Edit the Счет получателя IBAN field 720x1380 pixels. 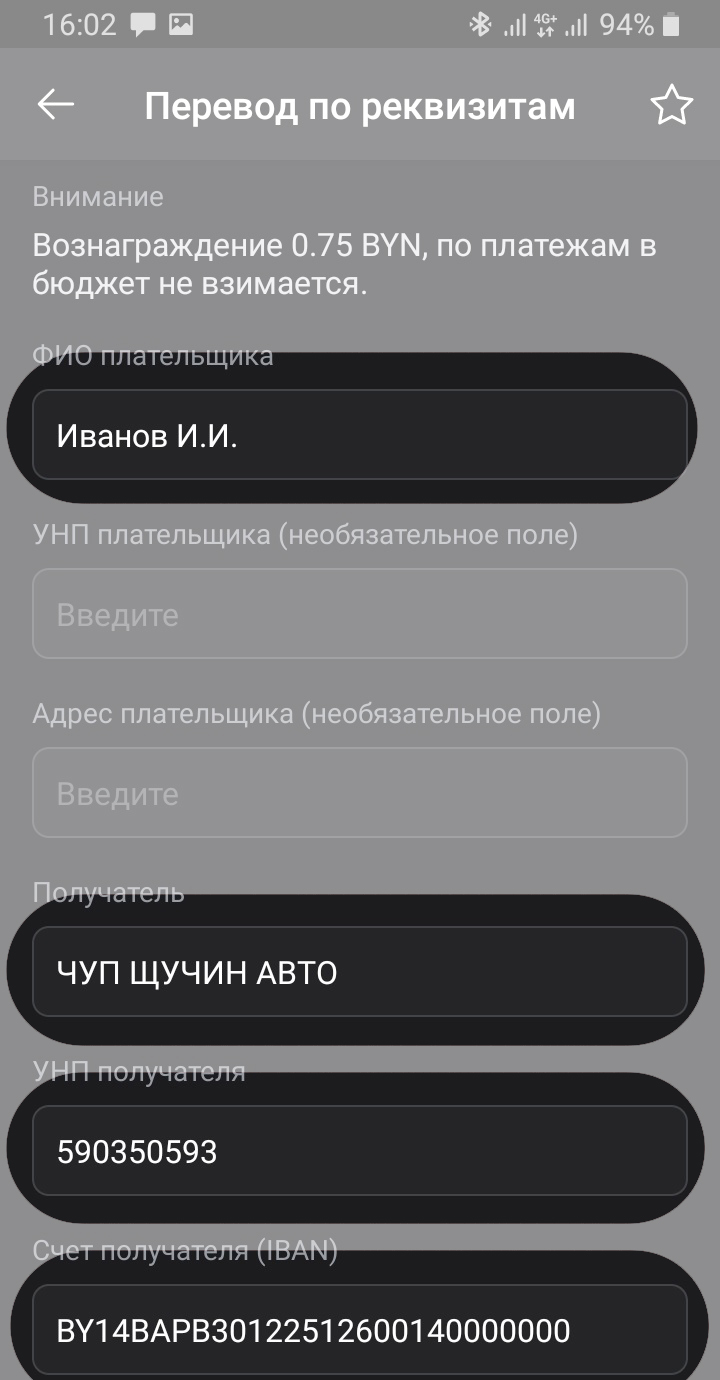click(x=360, y=1330)
